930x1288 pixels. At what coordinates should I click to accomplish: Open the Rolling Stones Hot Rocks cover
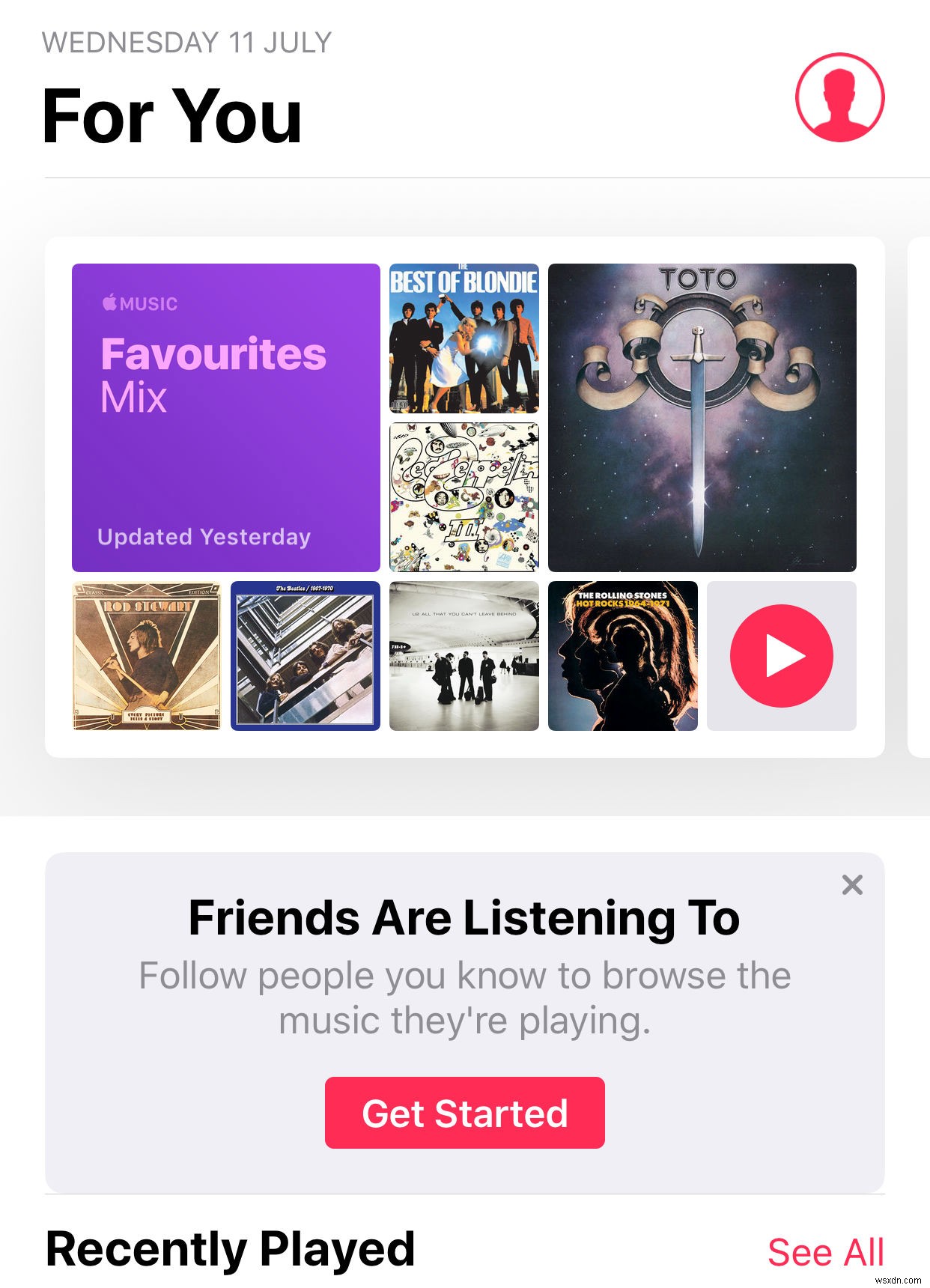point(622,656)
